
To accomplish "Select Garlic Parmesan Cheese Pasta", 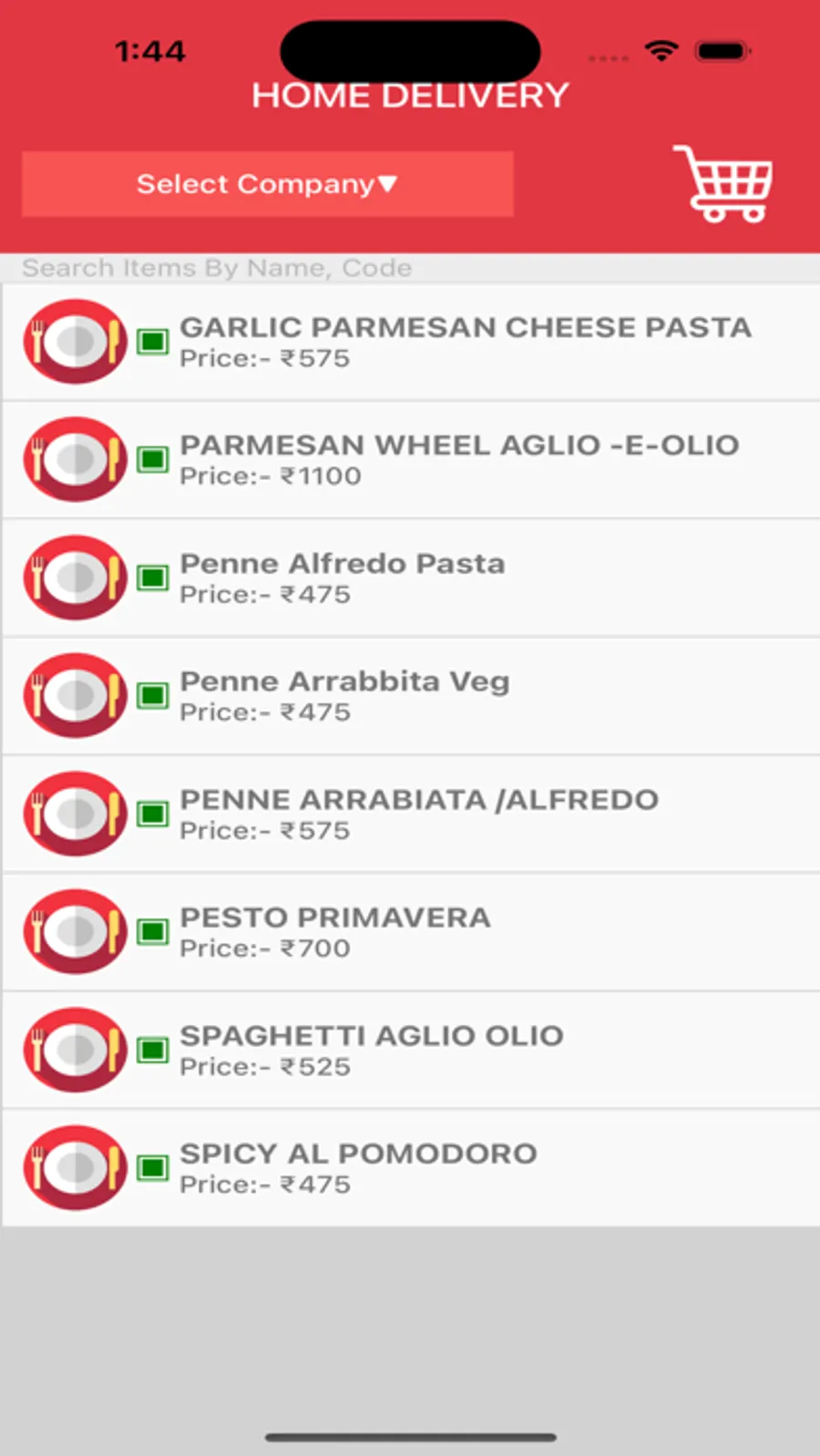I will (x=465, y=342).
